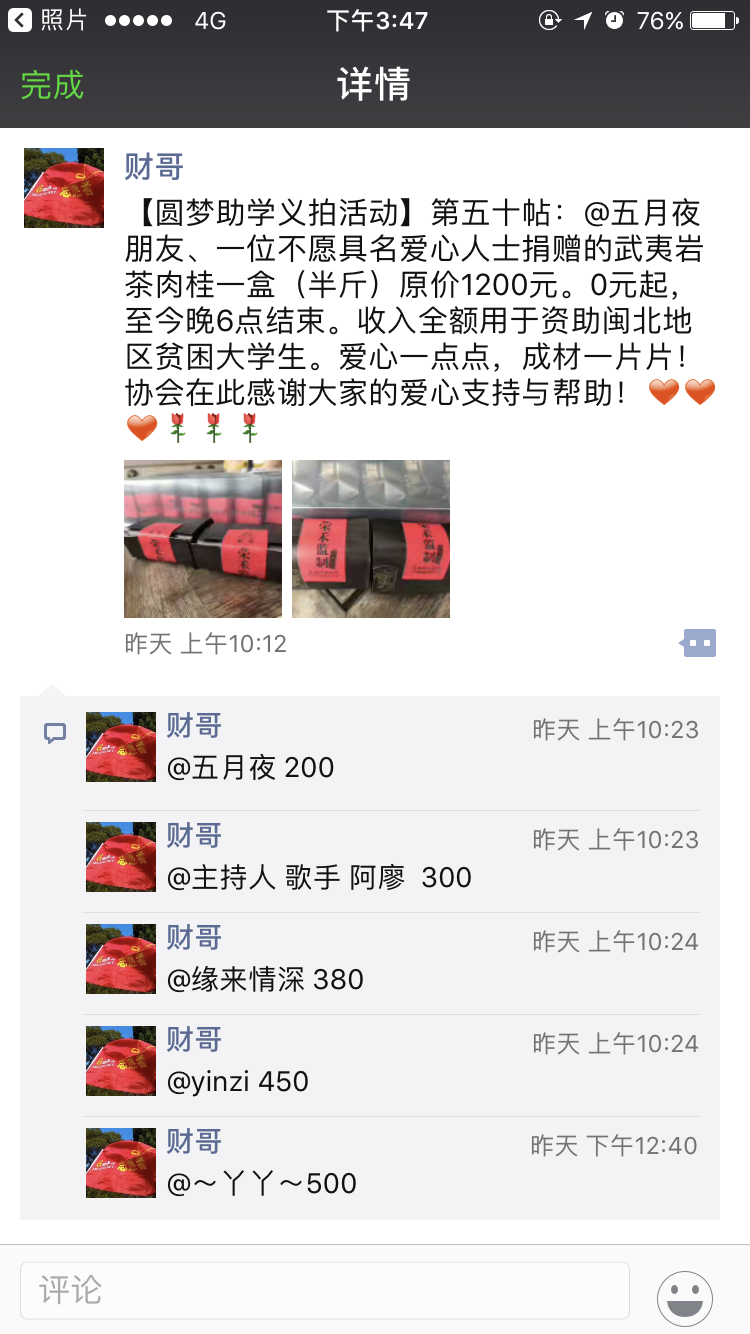Open the second tea box photo
The image size is (750, 1334).
(371, 538)
